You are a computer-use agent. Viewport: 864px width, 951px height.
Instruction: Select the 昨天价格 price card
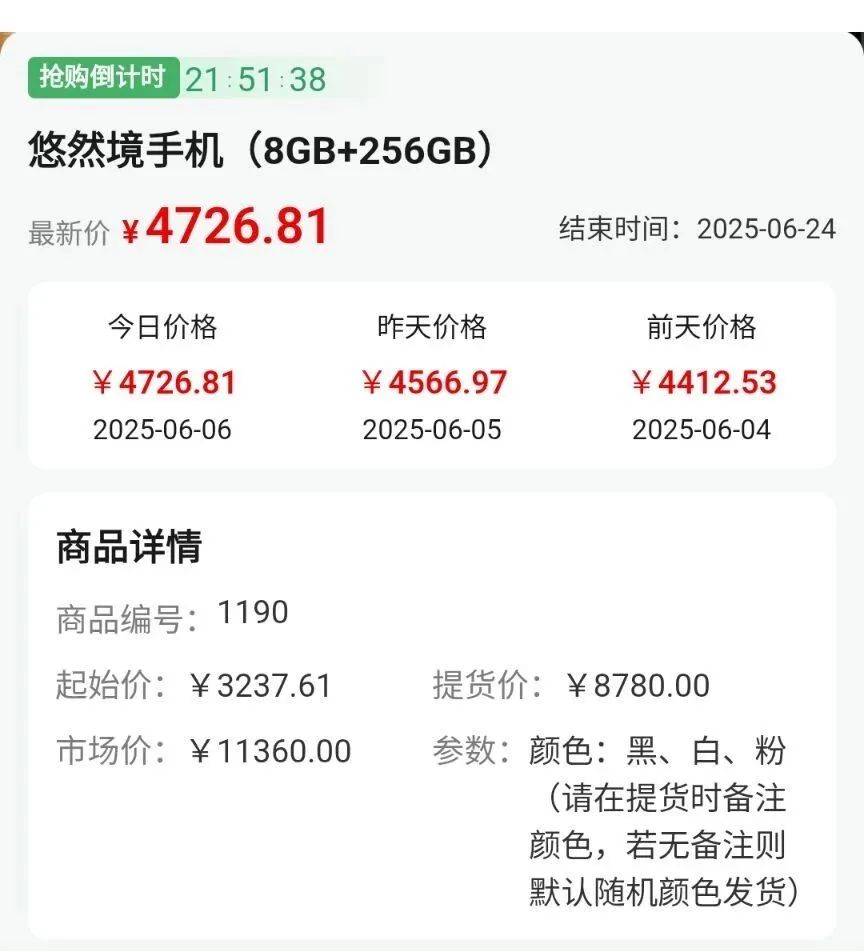click(x=435, y=377)
